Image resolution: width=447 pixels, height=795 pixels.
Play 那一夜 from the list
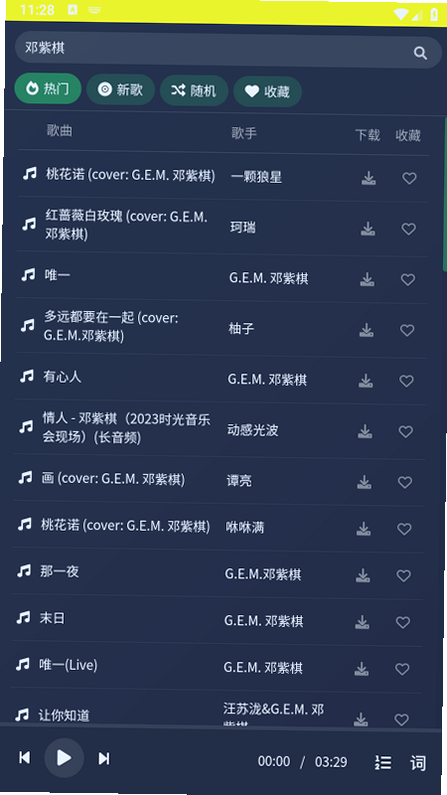click(218, 573)
